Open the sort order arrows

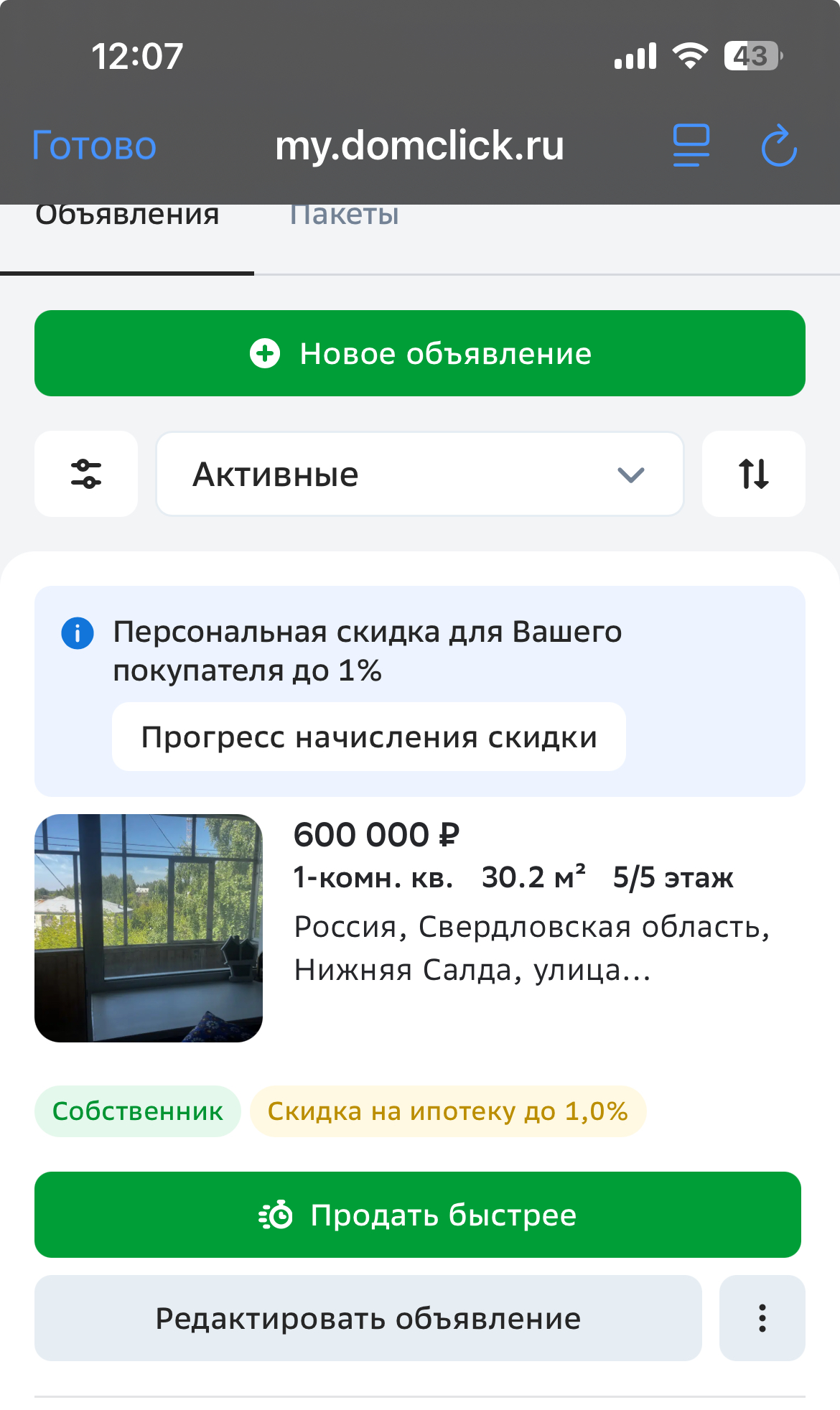(x=754, y=474)
